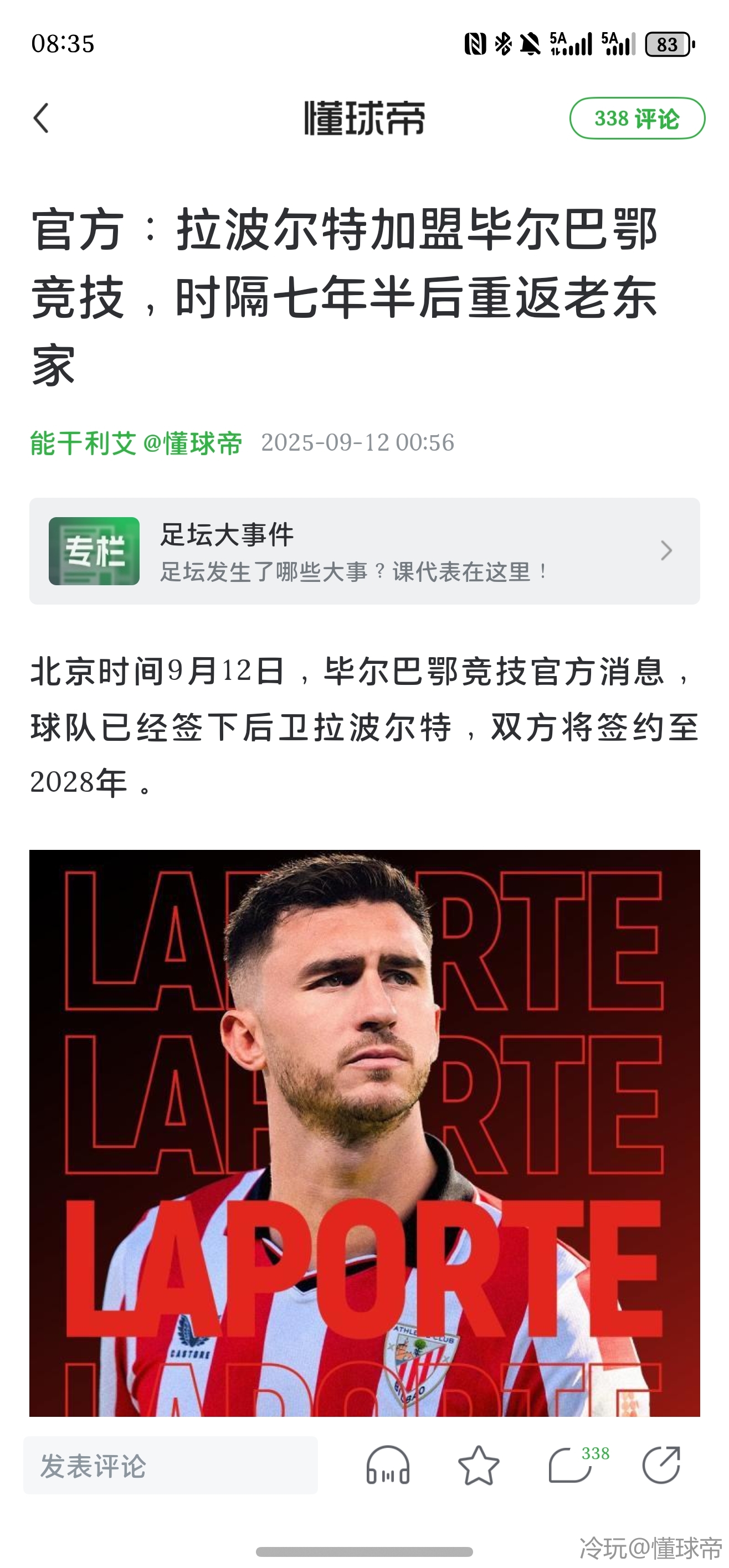Go back using the top-left arrow
The image size is (729, 1568).
coord(42,118)
